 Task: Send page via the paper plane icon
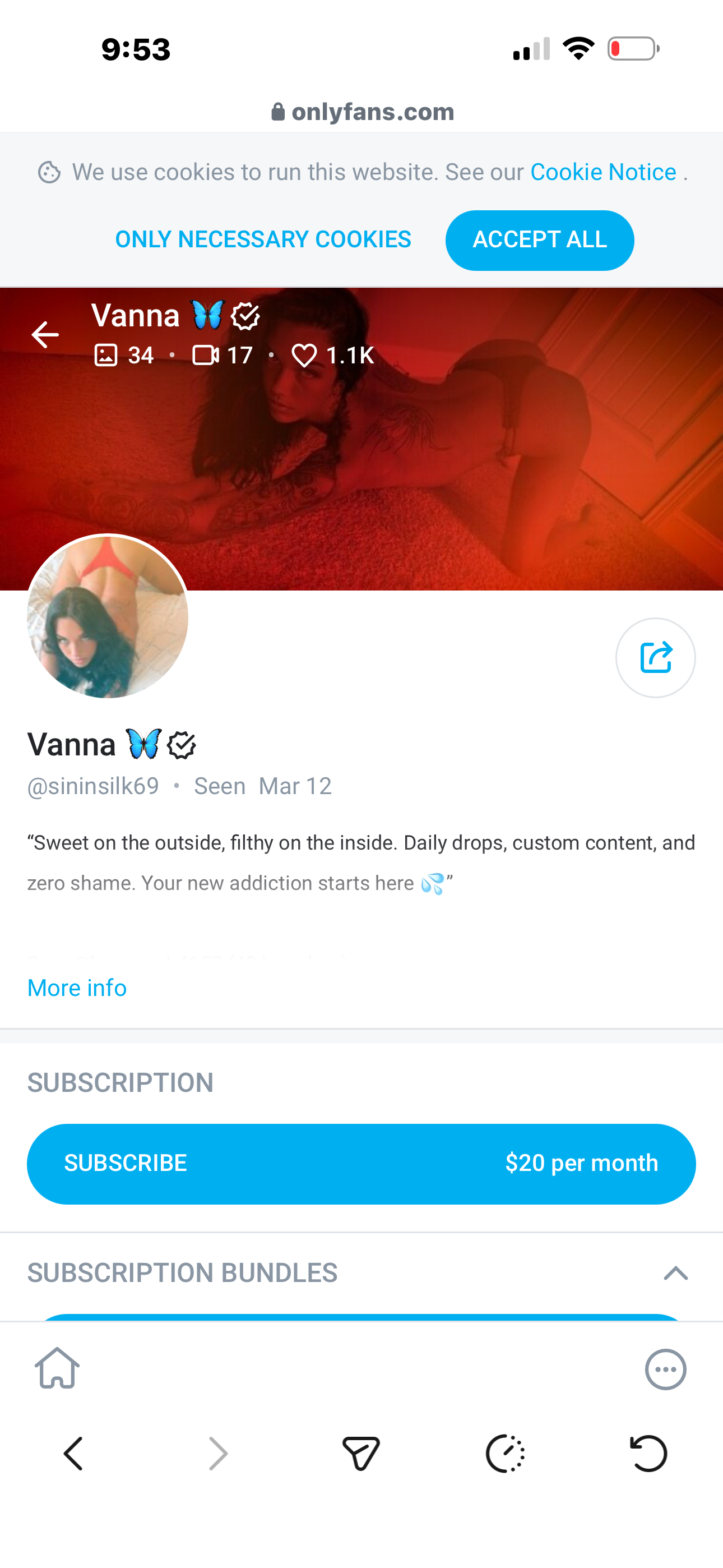pyautogui.click(x=361, y=1454)
